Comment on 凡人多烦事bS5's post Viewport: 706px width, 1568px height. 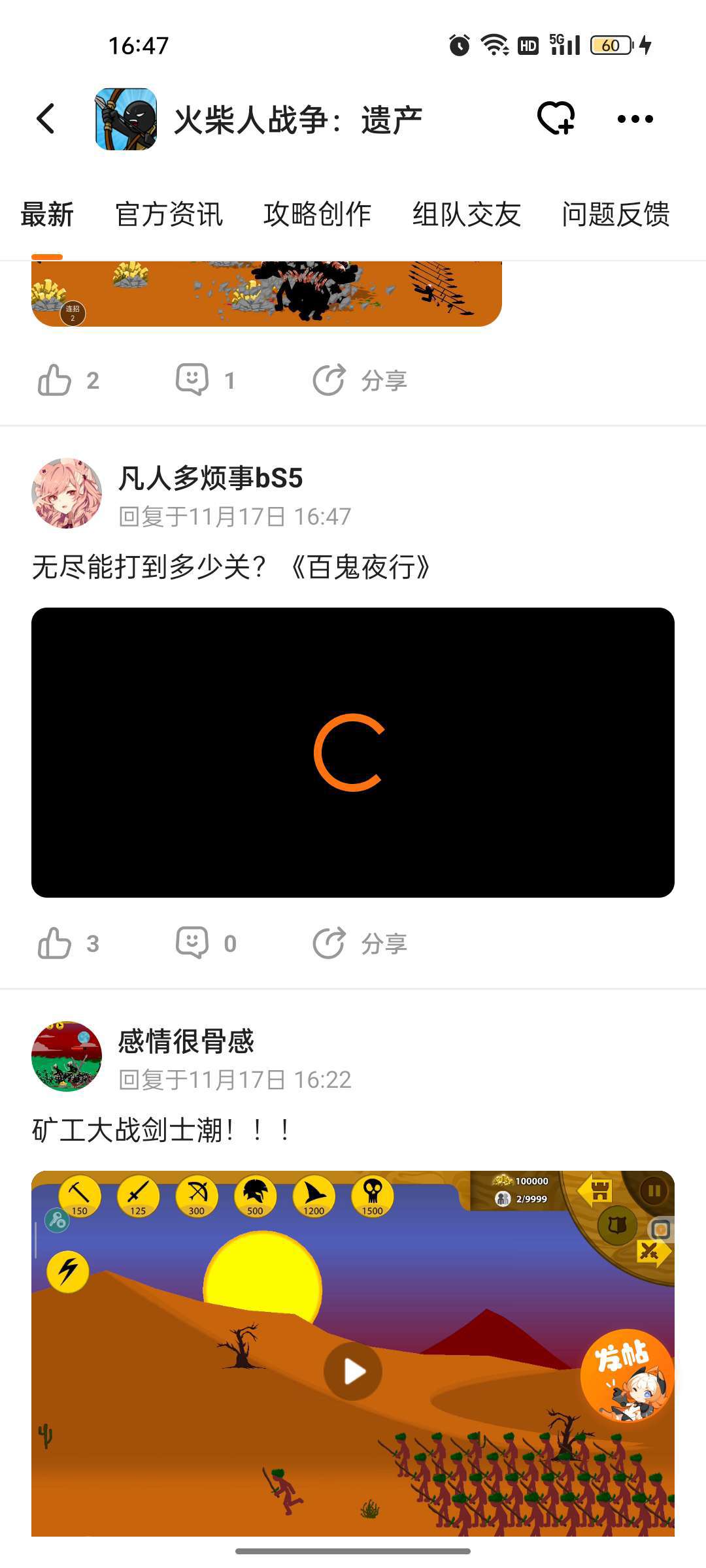point(192,943)
